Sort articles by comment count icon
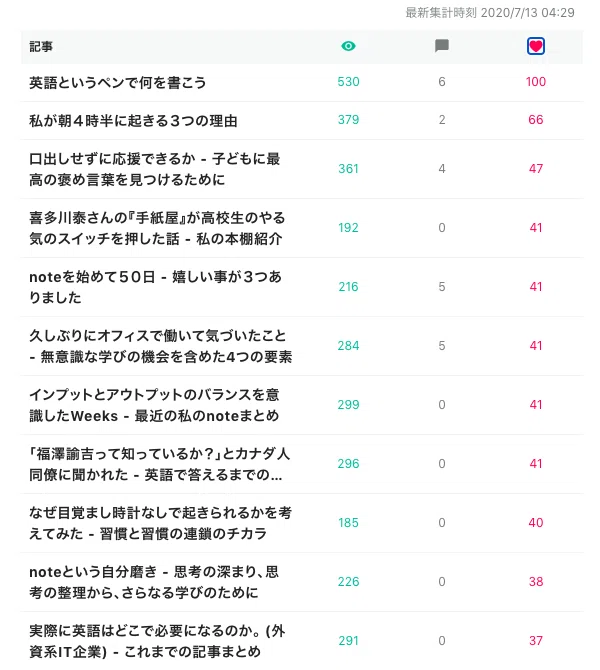 pos(441,46)
